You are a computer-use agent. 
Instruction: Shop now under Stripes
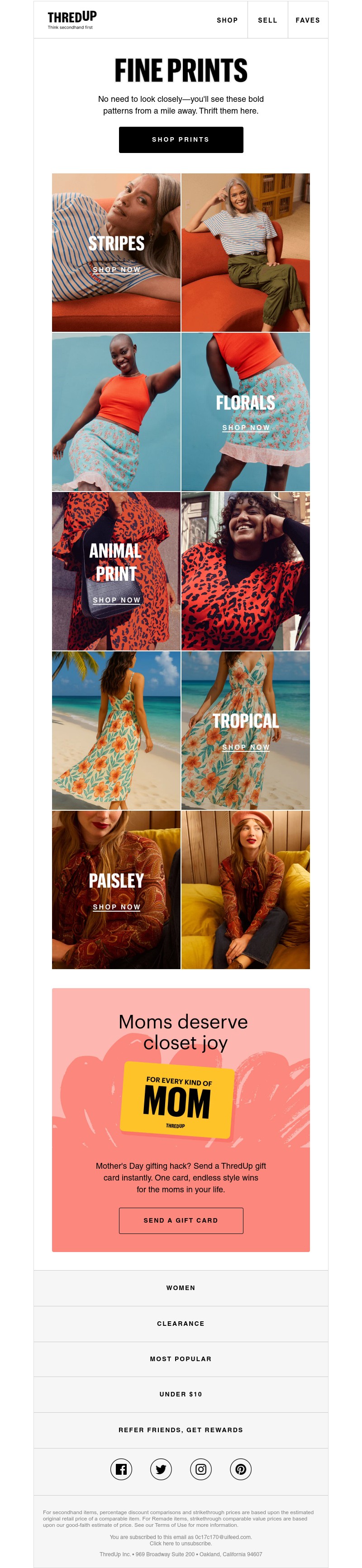[x=116, y=270]
